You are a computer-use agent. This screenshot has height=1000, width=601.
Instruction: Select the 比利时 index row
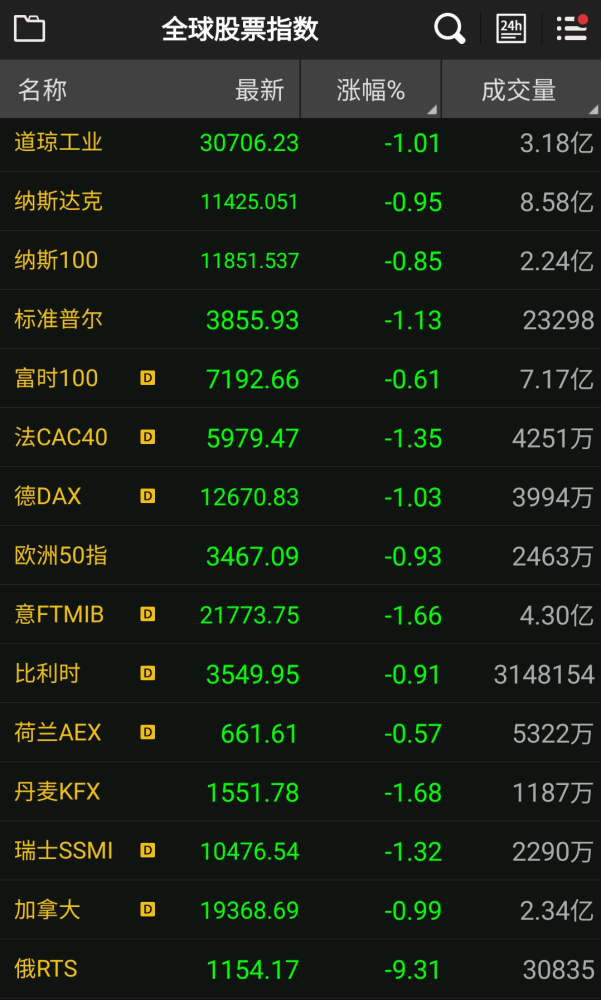pos(300,674)
